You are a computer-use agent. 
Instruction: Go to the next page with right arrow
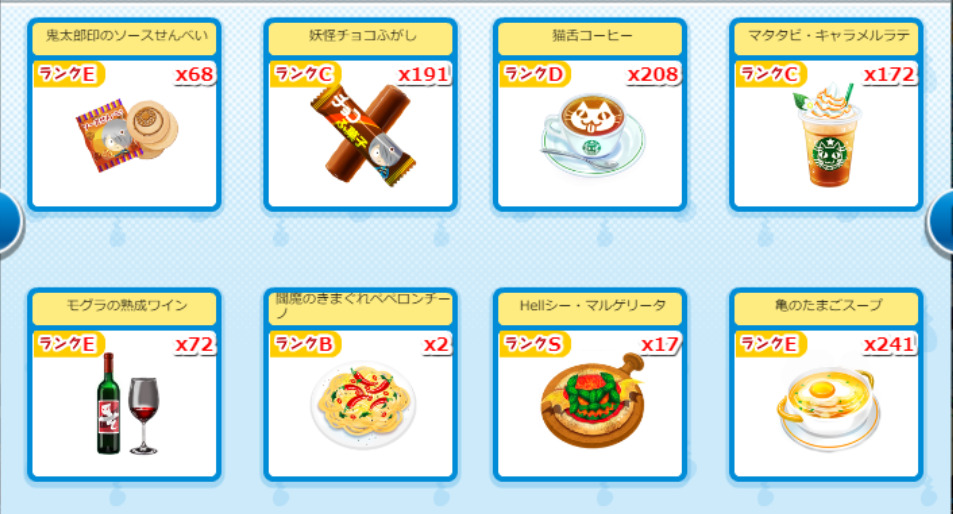click(x=943, y=222)
